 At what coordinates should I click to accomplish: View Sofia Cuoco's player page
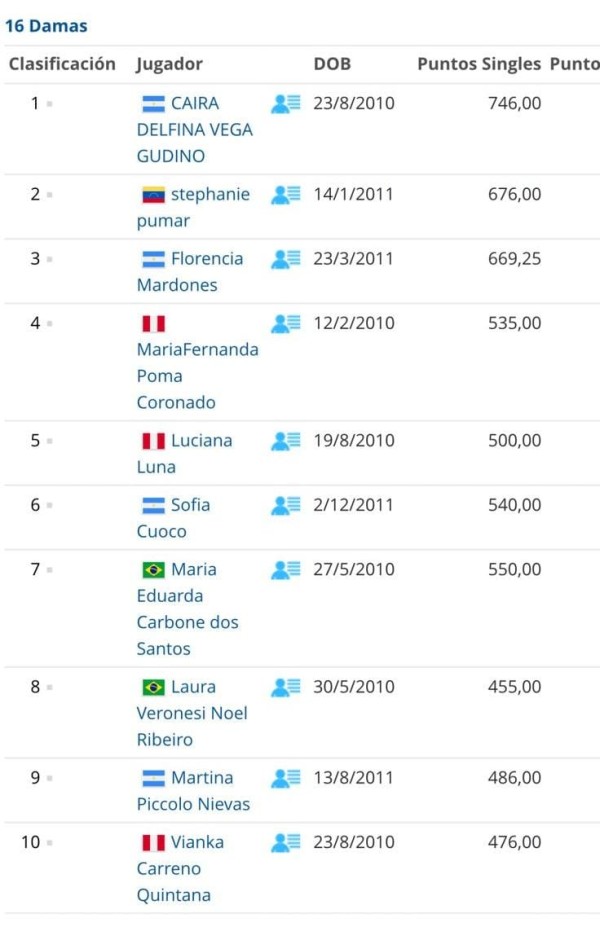pyautogui.click(x=190, y=505)
